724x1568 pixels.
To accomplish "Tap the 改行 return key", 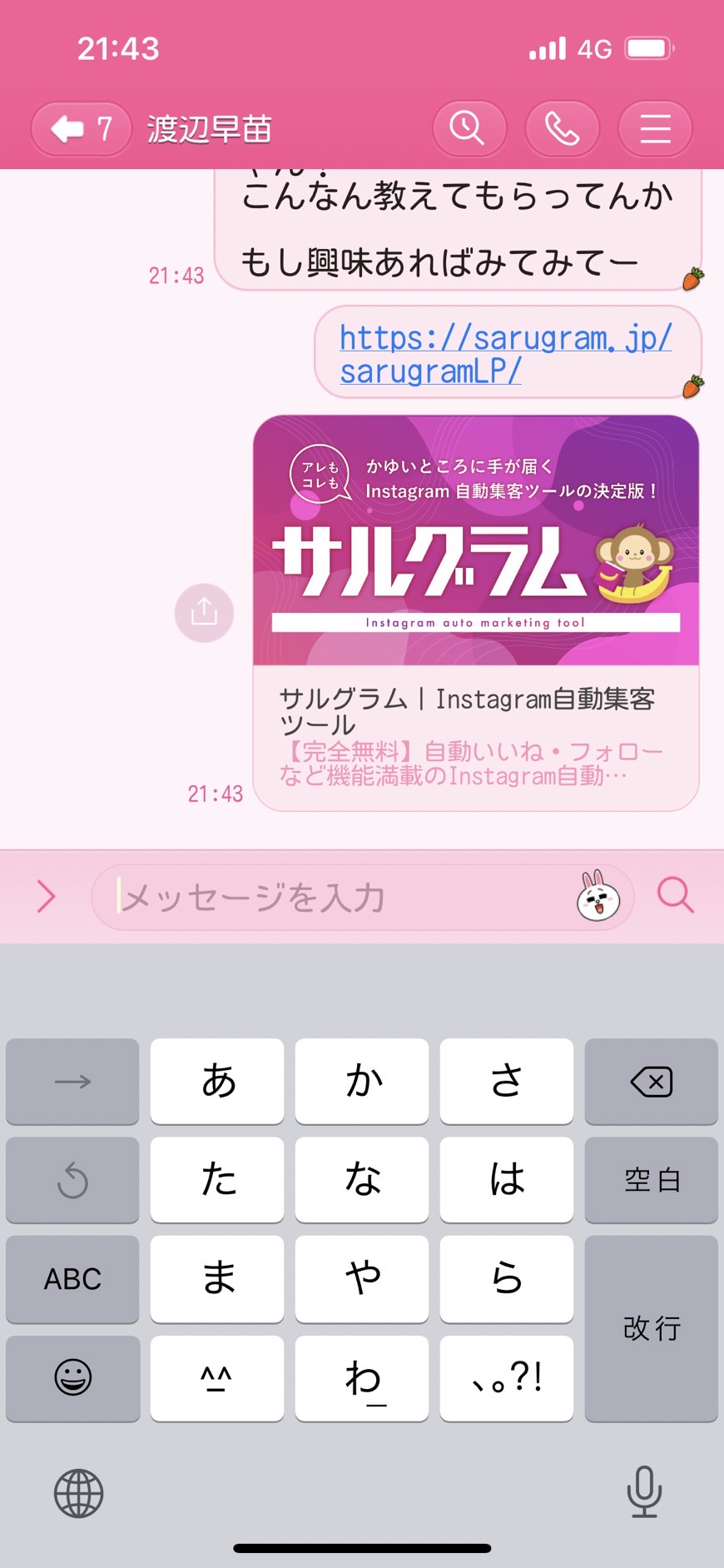I will coord(652,1328).
